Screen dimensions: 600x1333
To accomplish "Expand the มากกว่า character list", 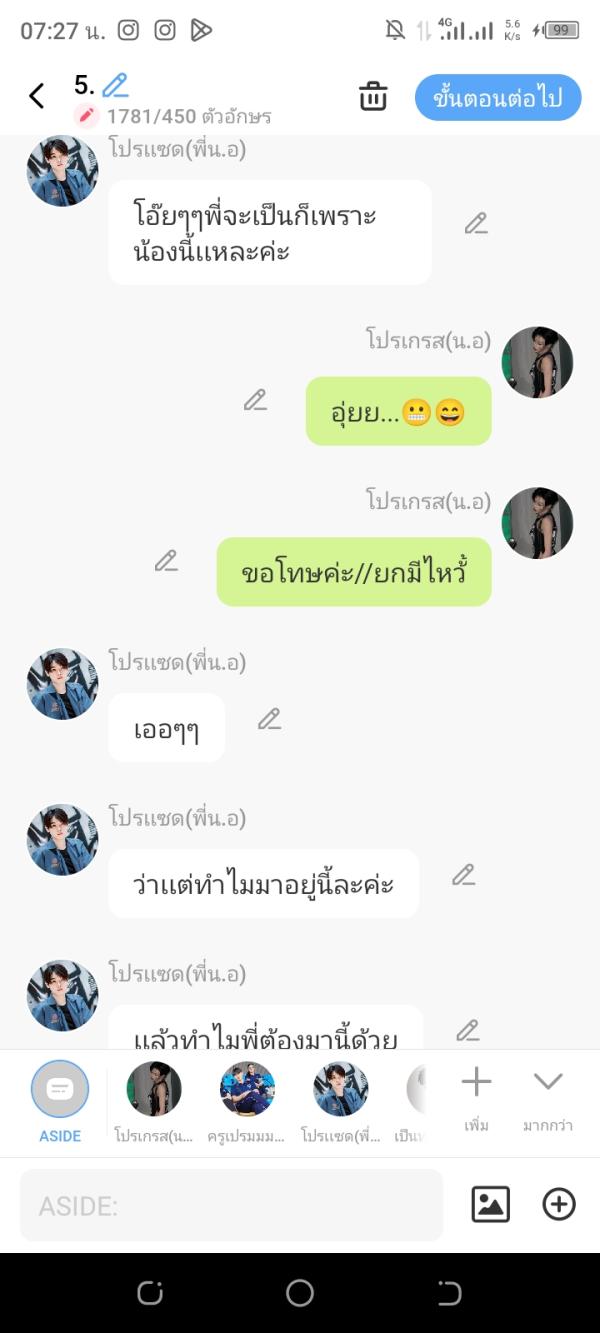I will click(x=548, y=1096).
